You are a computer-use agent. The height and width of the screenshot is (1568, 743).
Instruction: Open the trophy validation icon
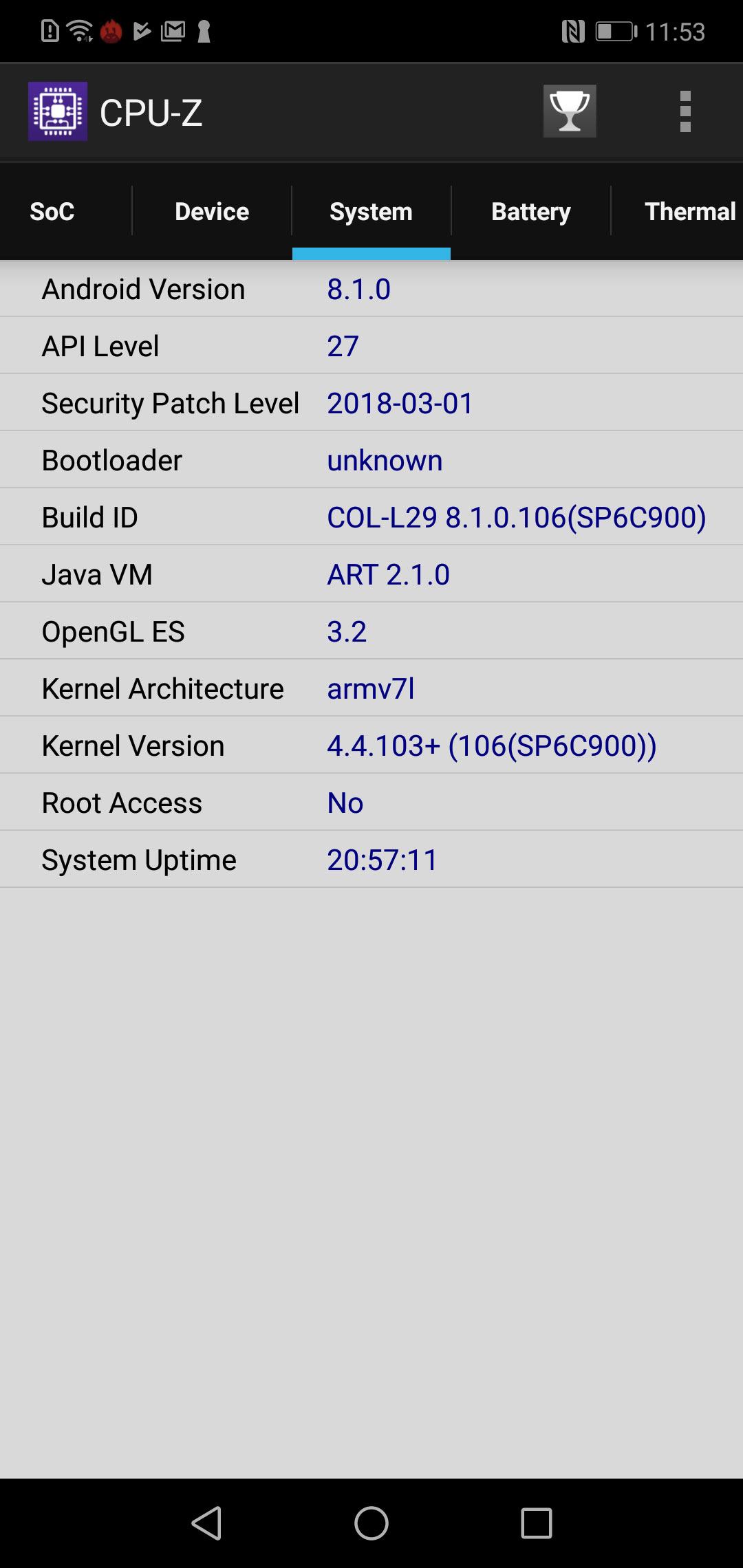(x=570, y=111)
